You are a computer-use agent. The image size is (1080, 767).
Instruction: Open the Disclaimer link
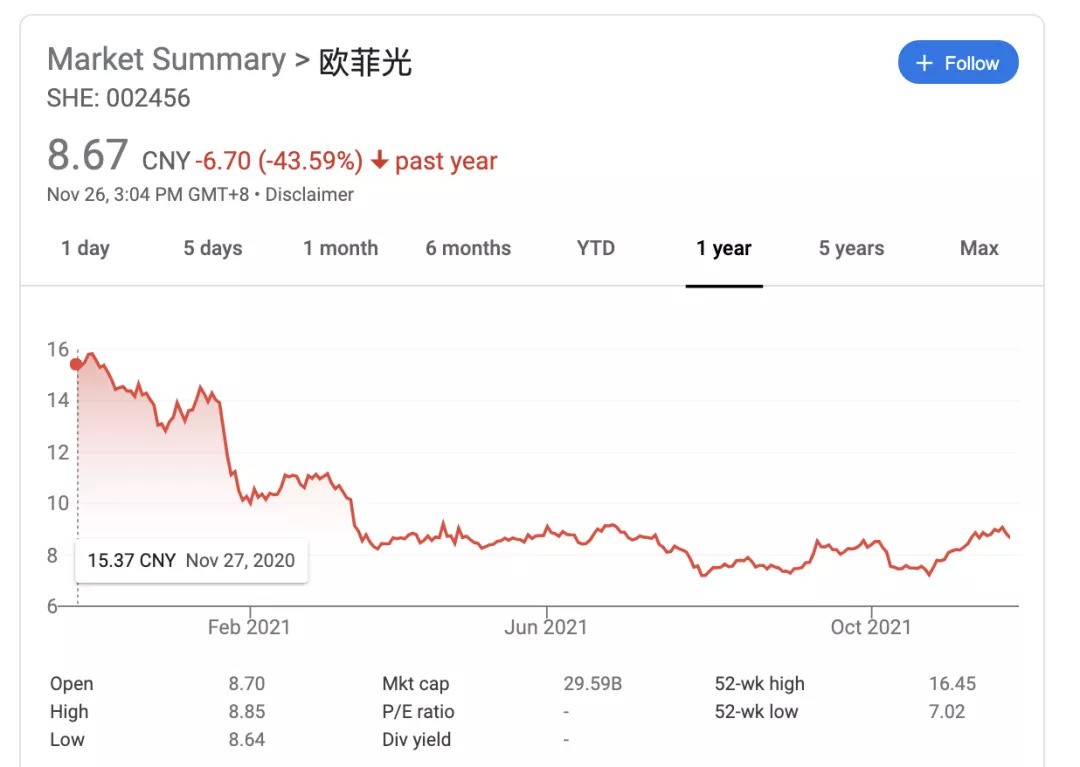click(309, 195)
